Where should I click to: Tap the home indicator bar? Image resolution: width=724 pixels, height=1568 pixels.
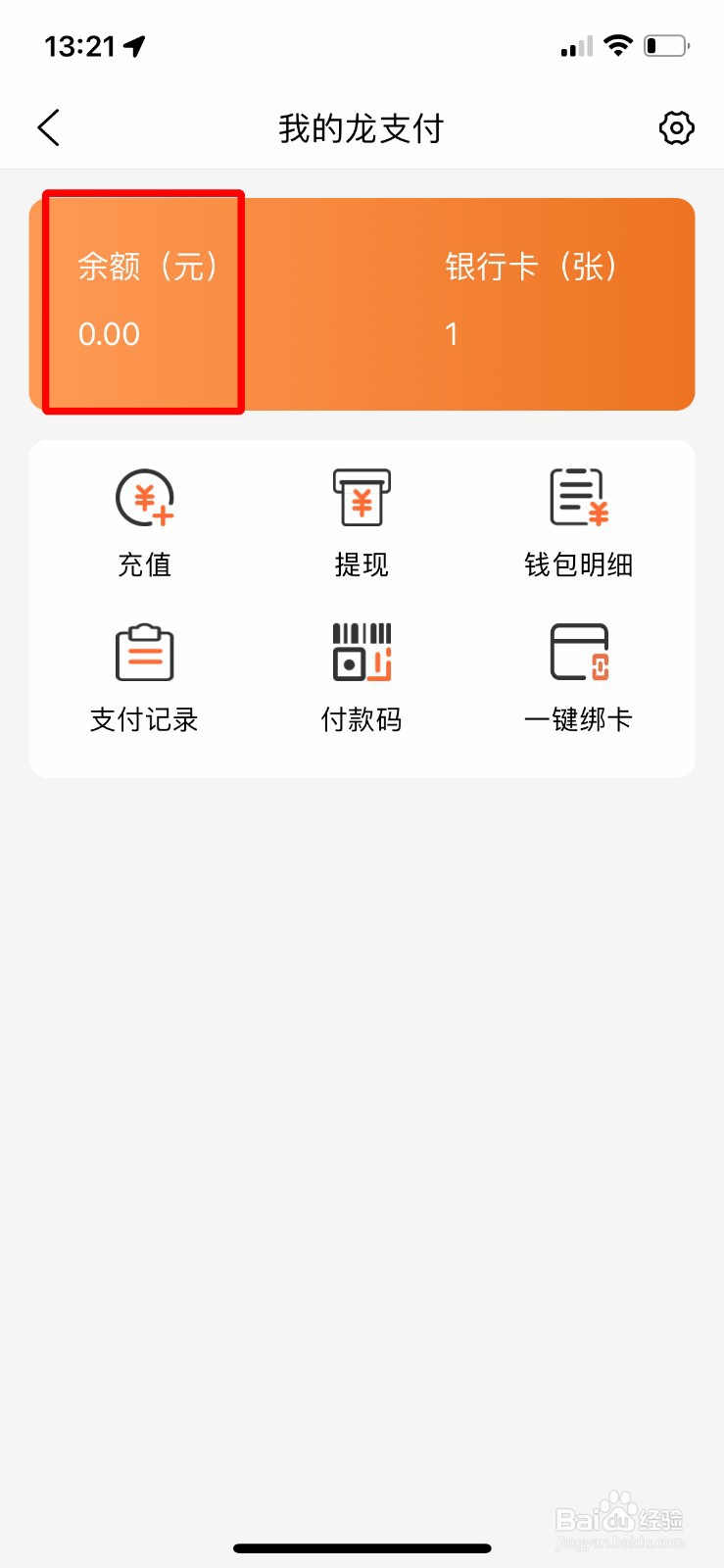[362, 1546]
